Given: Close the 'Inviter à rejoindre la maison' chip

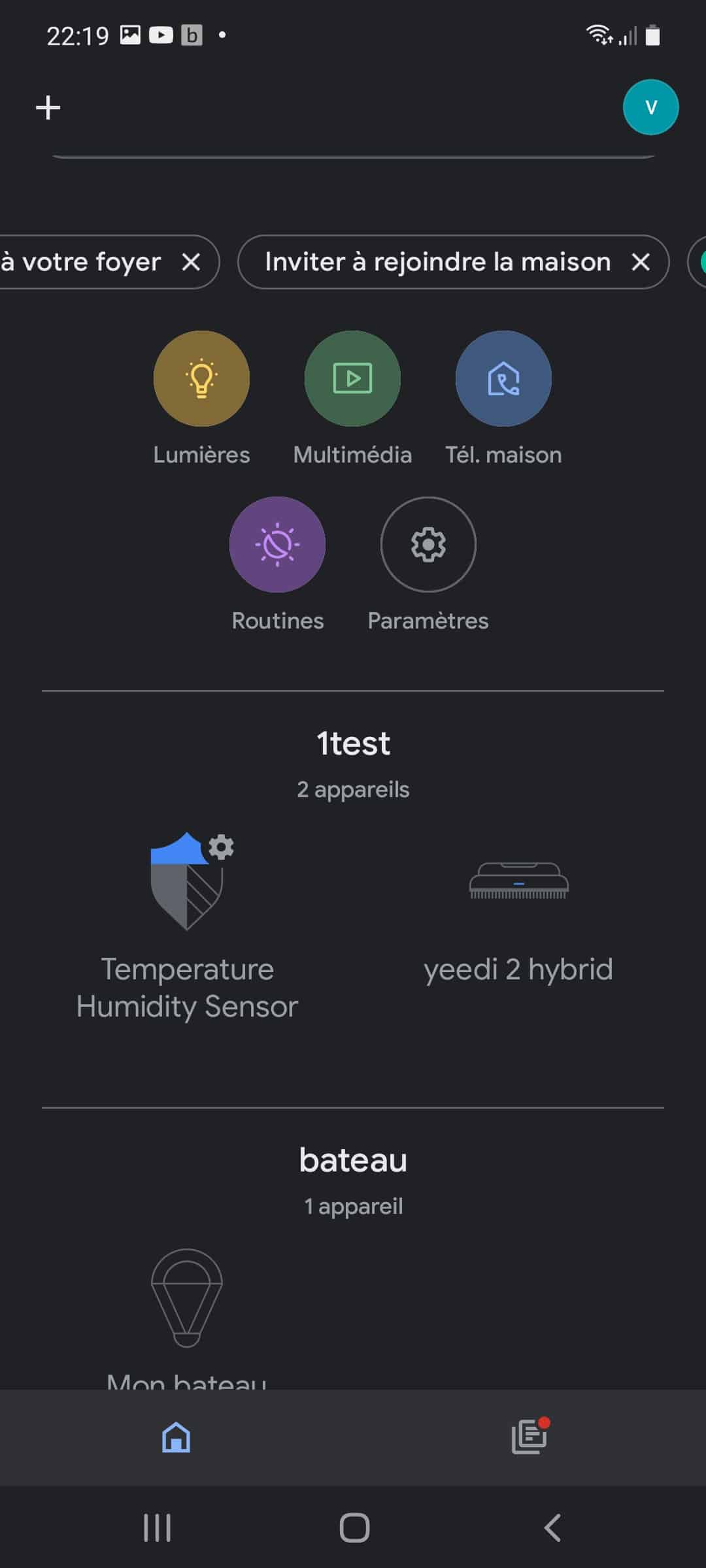Looking at the screenshot, I should pyautogui.click(x=641, y=262).
